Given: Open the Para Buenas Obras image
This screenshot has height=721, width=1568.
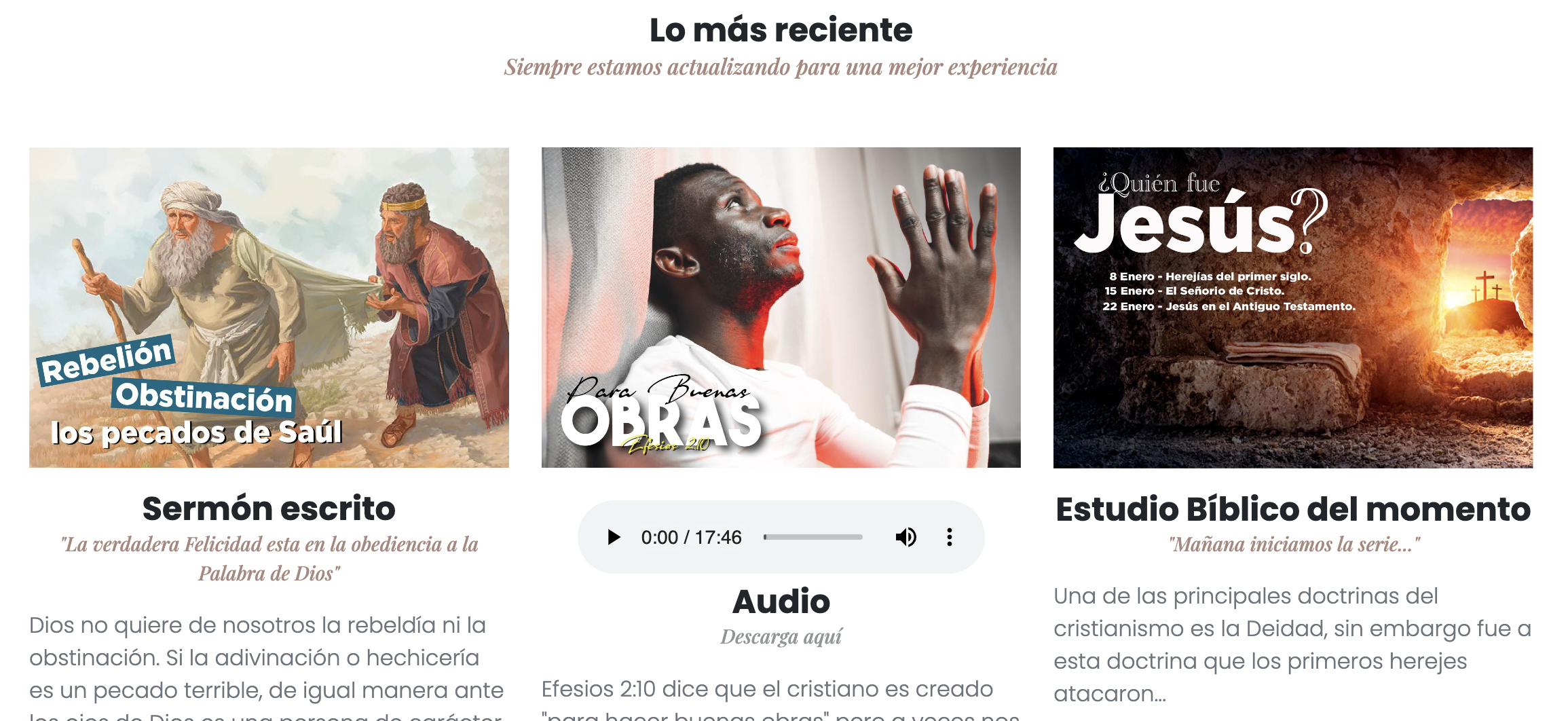Looking at the screenshot, I should point(781,308).
